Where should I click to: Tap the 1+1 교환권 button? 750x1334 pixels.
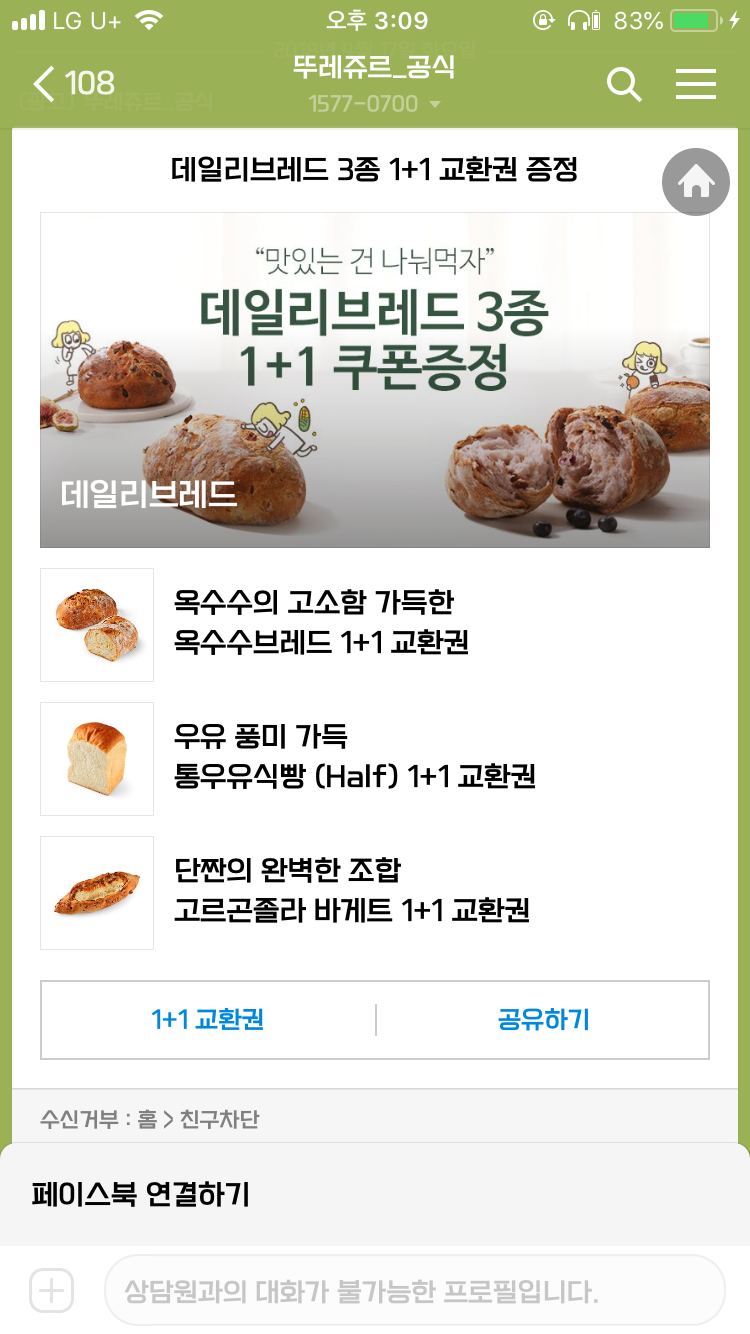(x=208, y=1019)
